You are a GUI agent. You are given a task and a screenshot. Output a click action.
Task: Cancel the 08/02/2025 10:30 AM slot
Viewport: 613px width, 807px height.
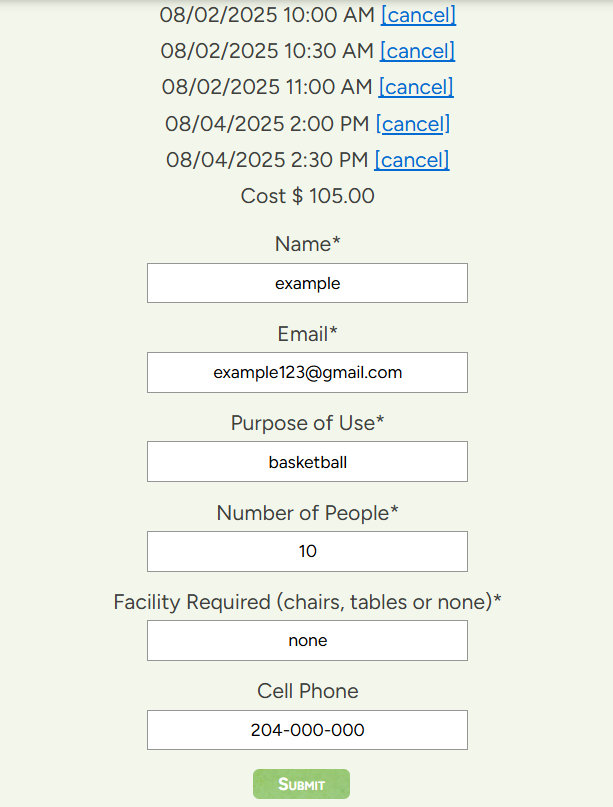tap(417, 51)
